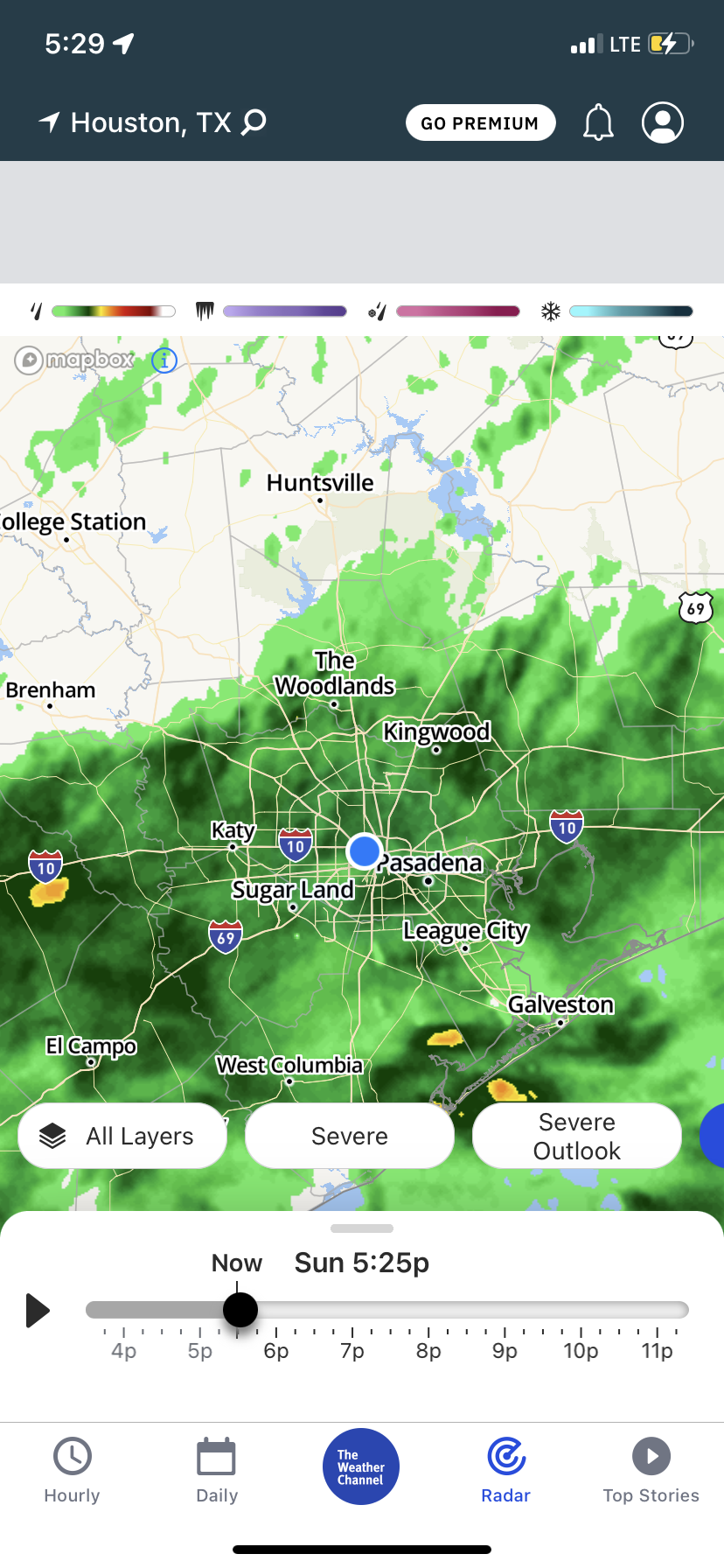The width and height of the screenshot is (724, 1568).
Task: Search for a new location
Action: click(x=254, y=122)
